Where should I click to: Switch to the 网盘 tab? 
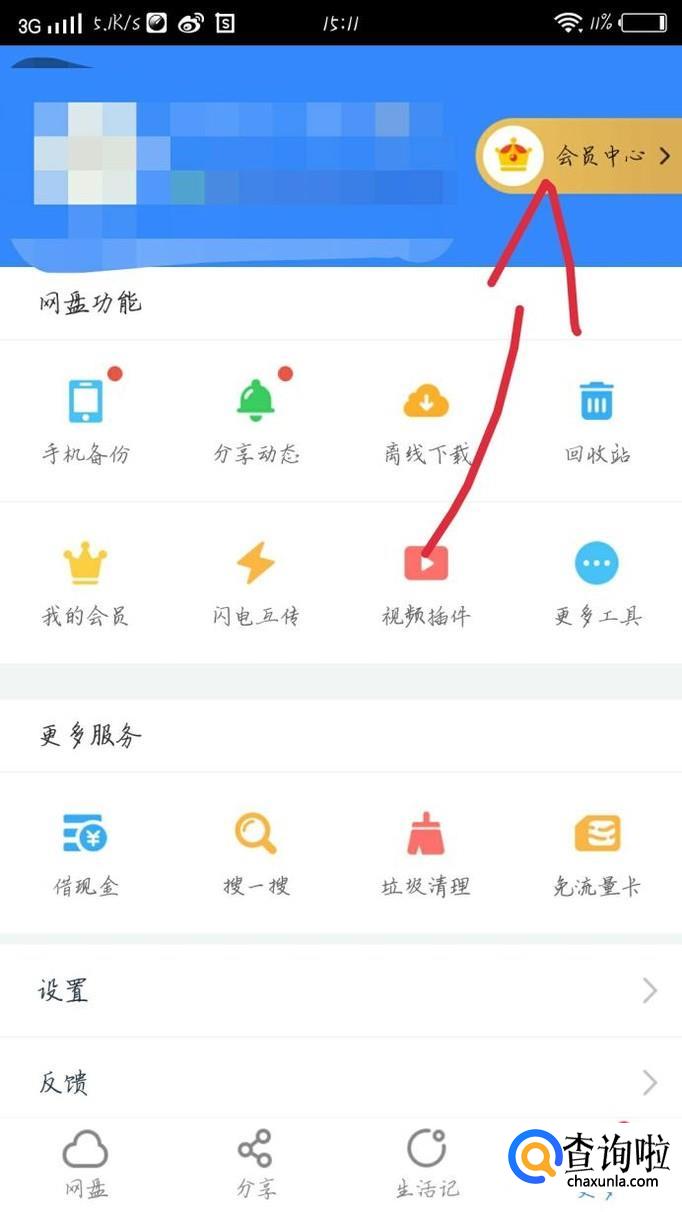(x=85, y=1164)
